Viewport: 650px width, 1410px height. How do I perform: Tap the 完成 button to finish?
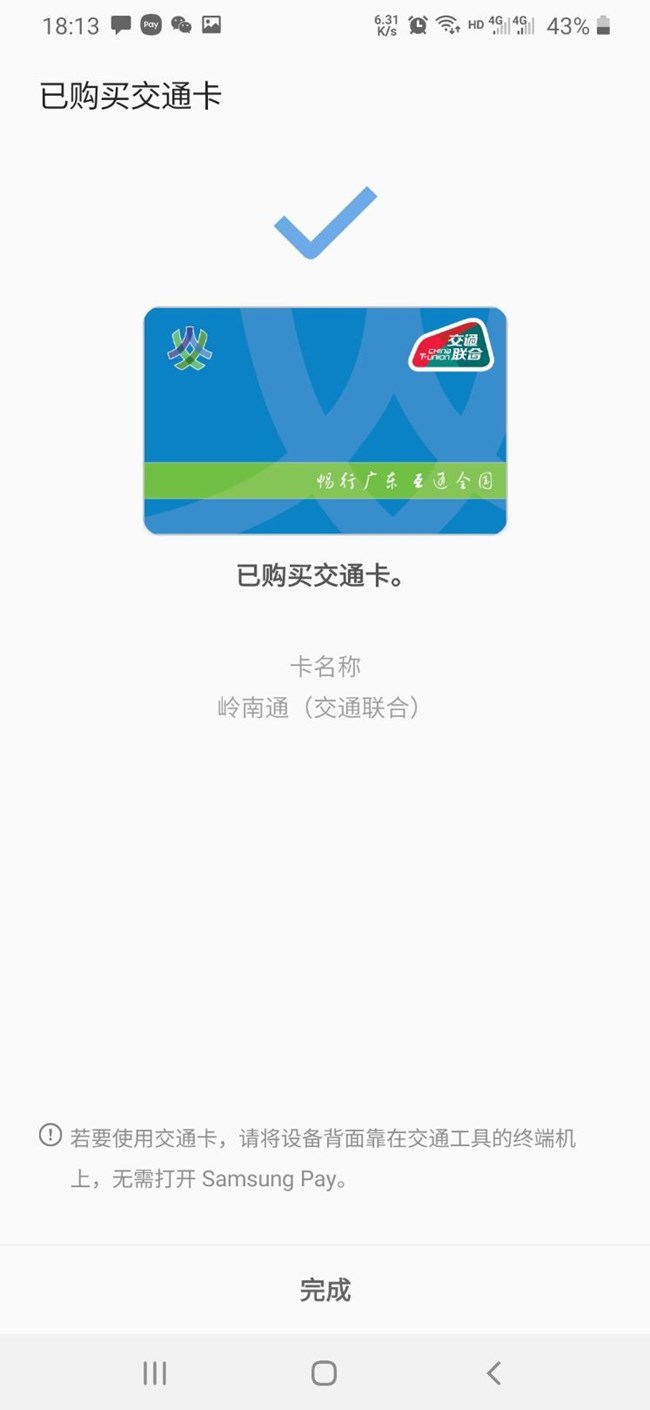(325, 1290)
